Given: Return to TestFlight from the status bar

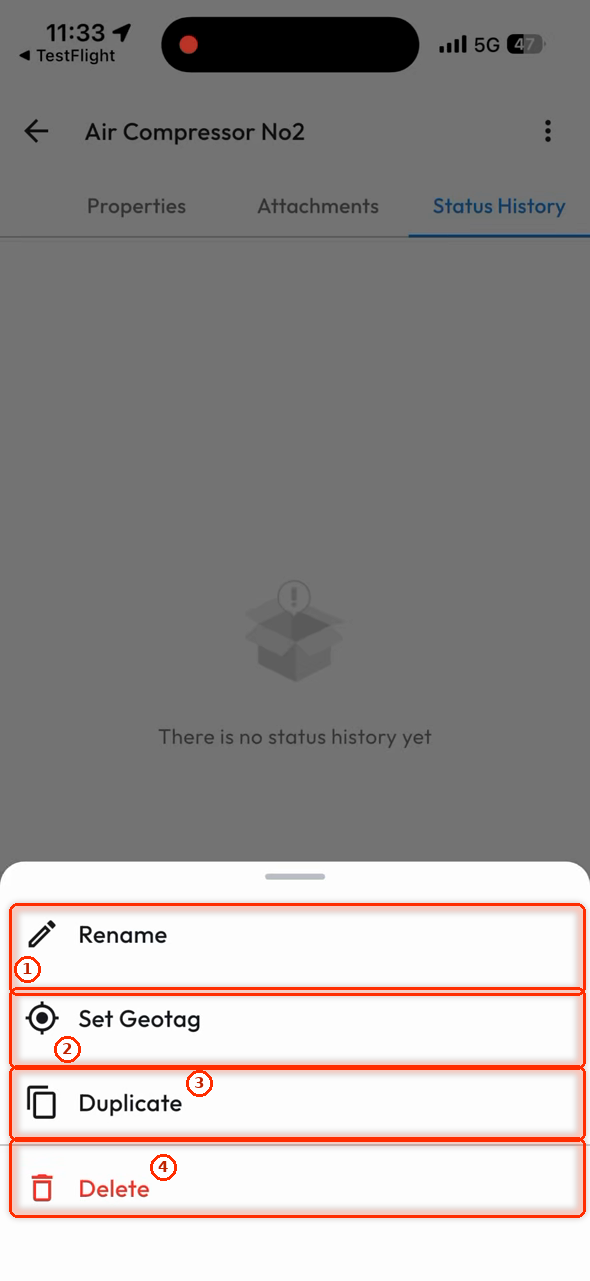Looking at the screenshot, I should pyautogui.click(x=67, y=56).
